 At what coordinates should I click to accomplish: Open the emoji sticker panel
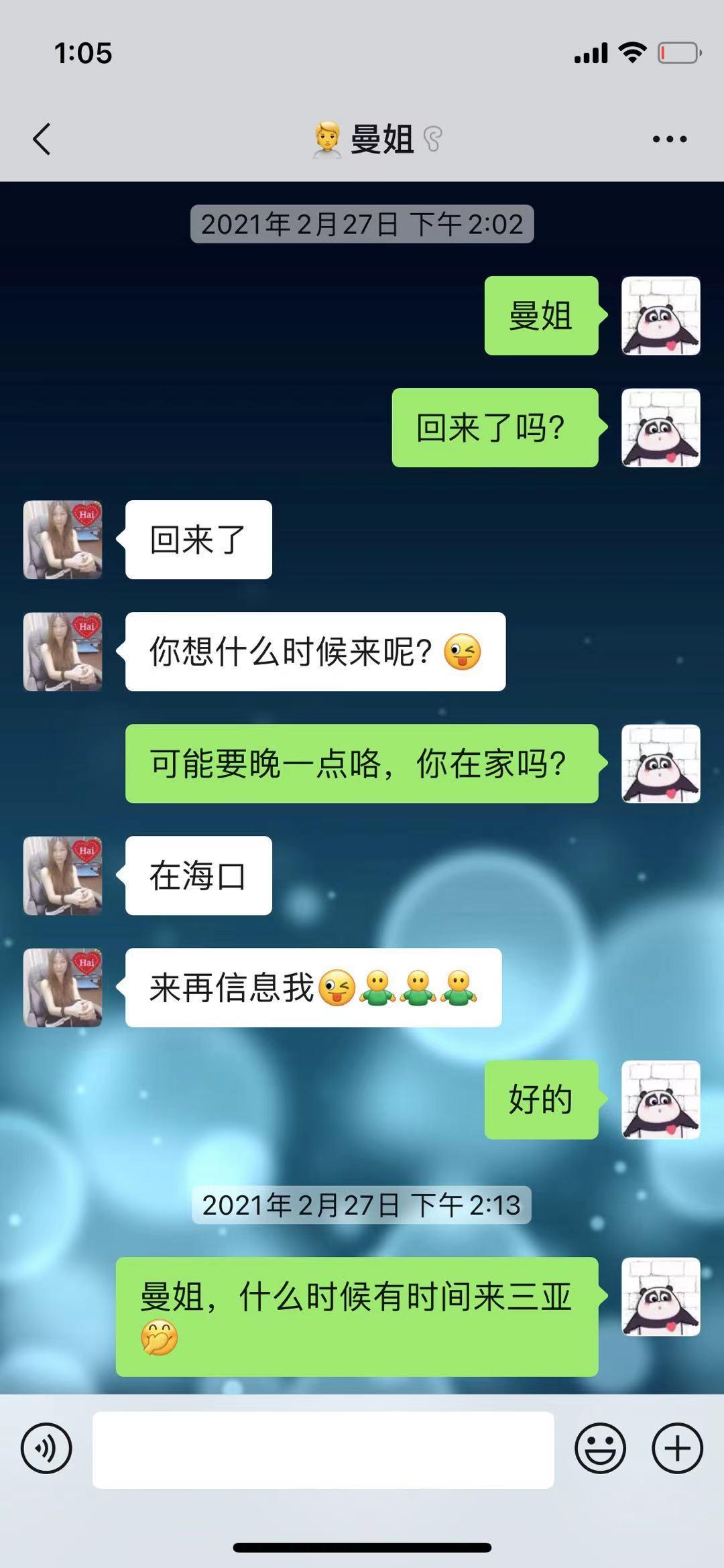600,1449
